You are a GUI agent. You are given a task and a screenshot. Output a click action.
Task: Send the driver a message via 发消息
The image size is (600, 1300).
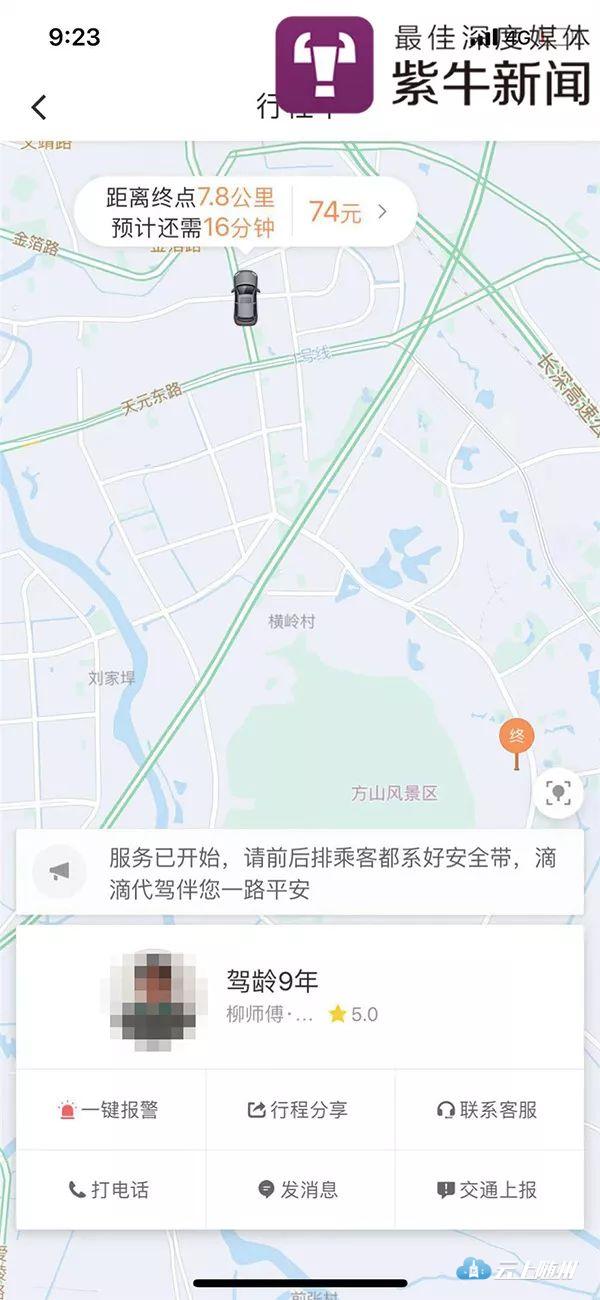click(x=299, y=1190)
